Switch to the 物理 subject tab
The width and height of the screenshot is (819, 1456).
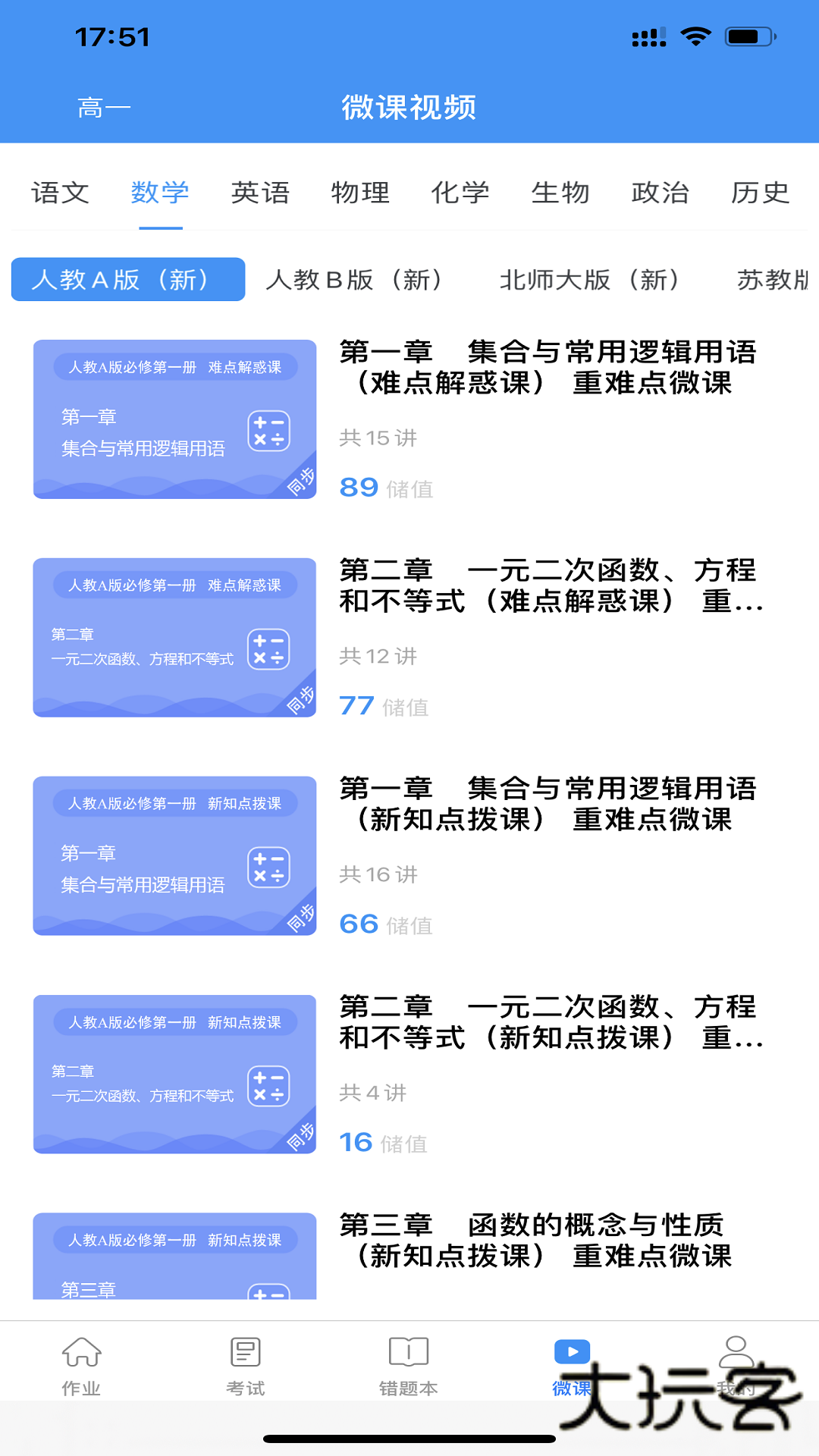pos(359,193)
